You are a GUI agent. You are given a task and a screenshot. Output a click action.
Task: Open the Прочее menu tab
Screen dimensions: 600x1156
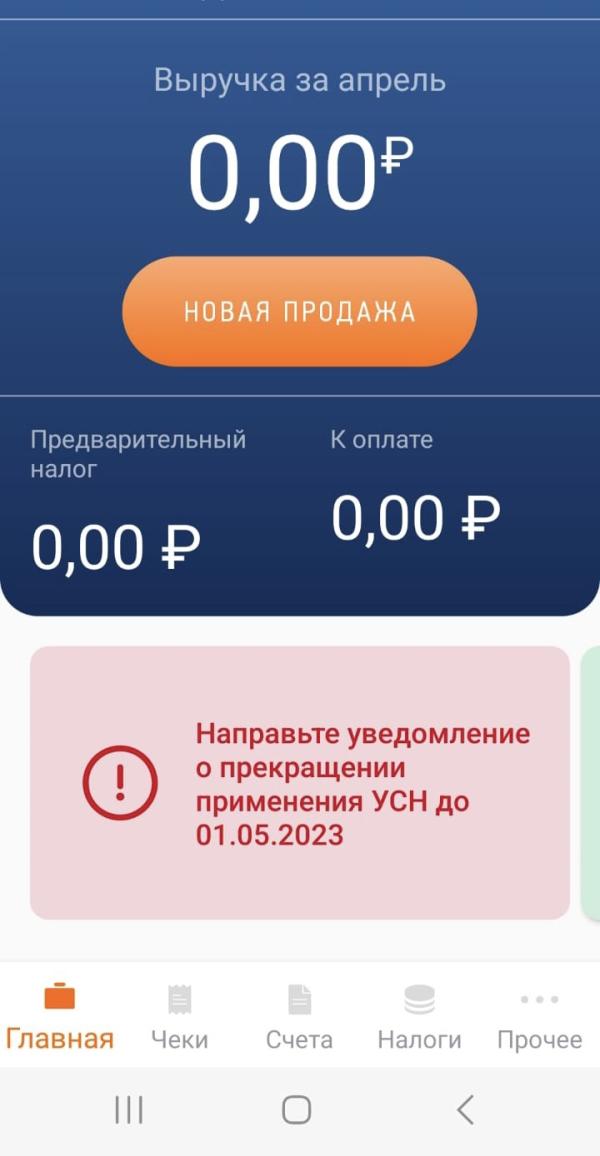pyautogui.click(x=540, y=1017)
